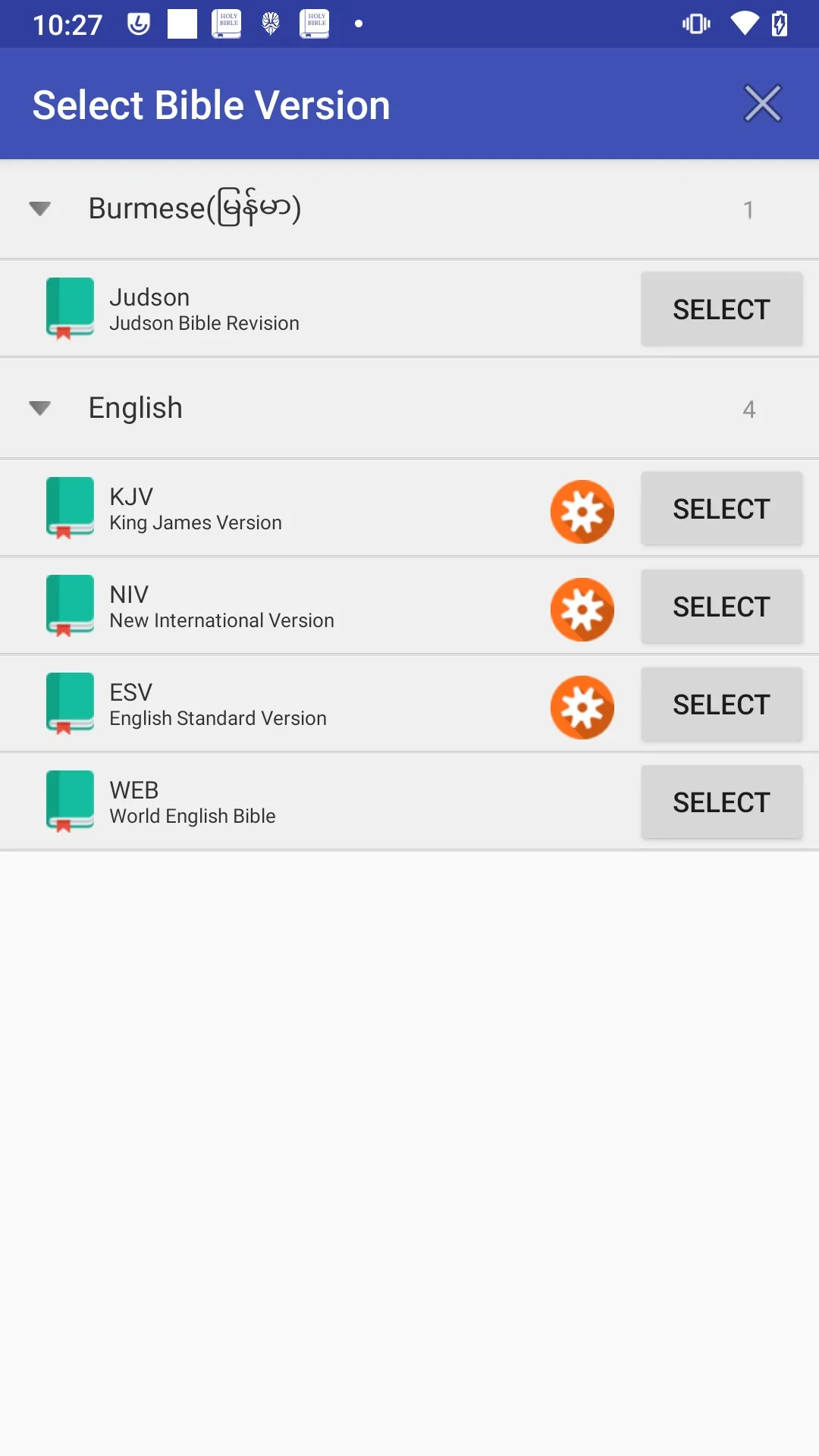
Task: Select the Judson Bible Revision
Action: point(721,309)
